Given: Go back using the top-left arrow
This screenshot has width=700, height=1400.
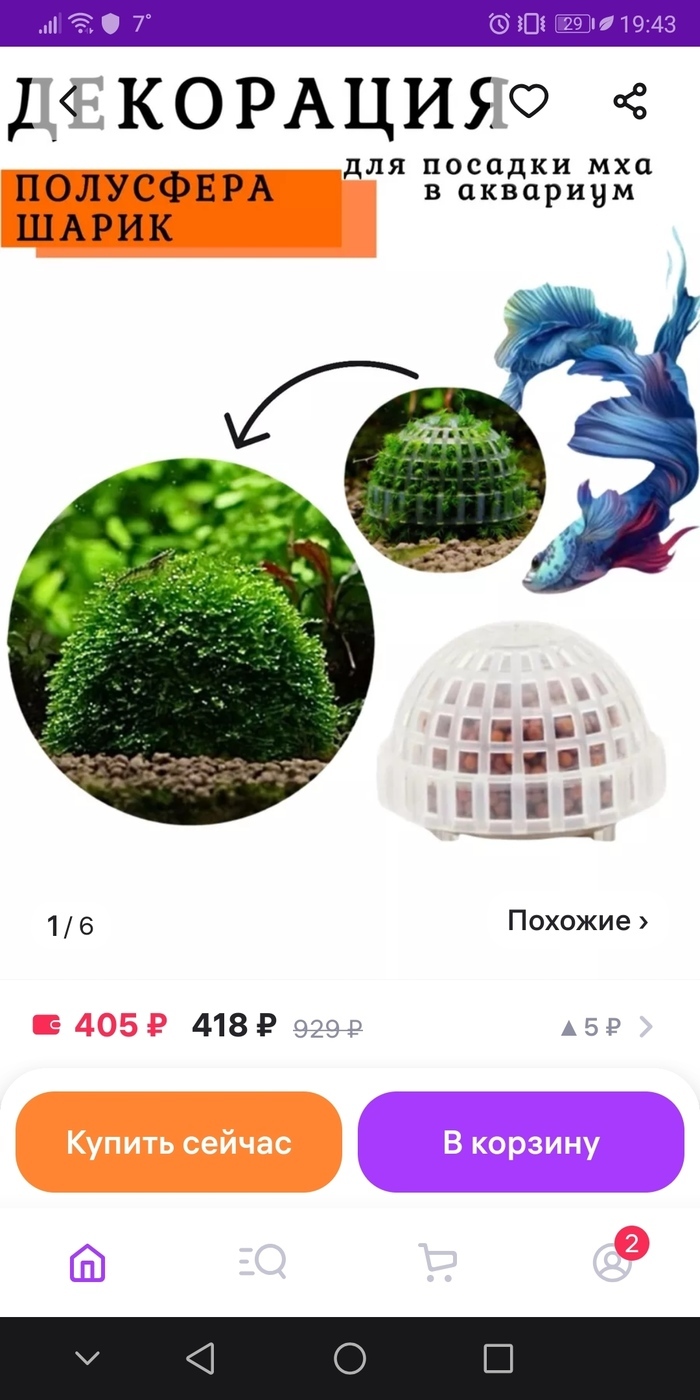Looking at the screenshot, I should click(68, 100).
